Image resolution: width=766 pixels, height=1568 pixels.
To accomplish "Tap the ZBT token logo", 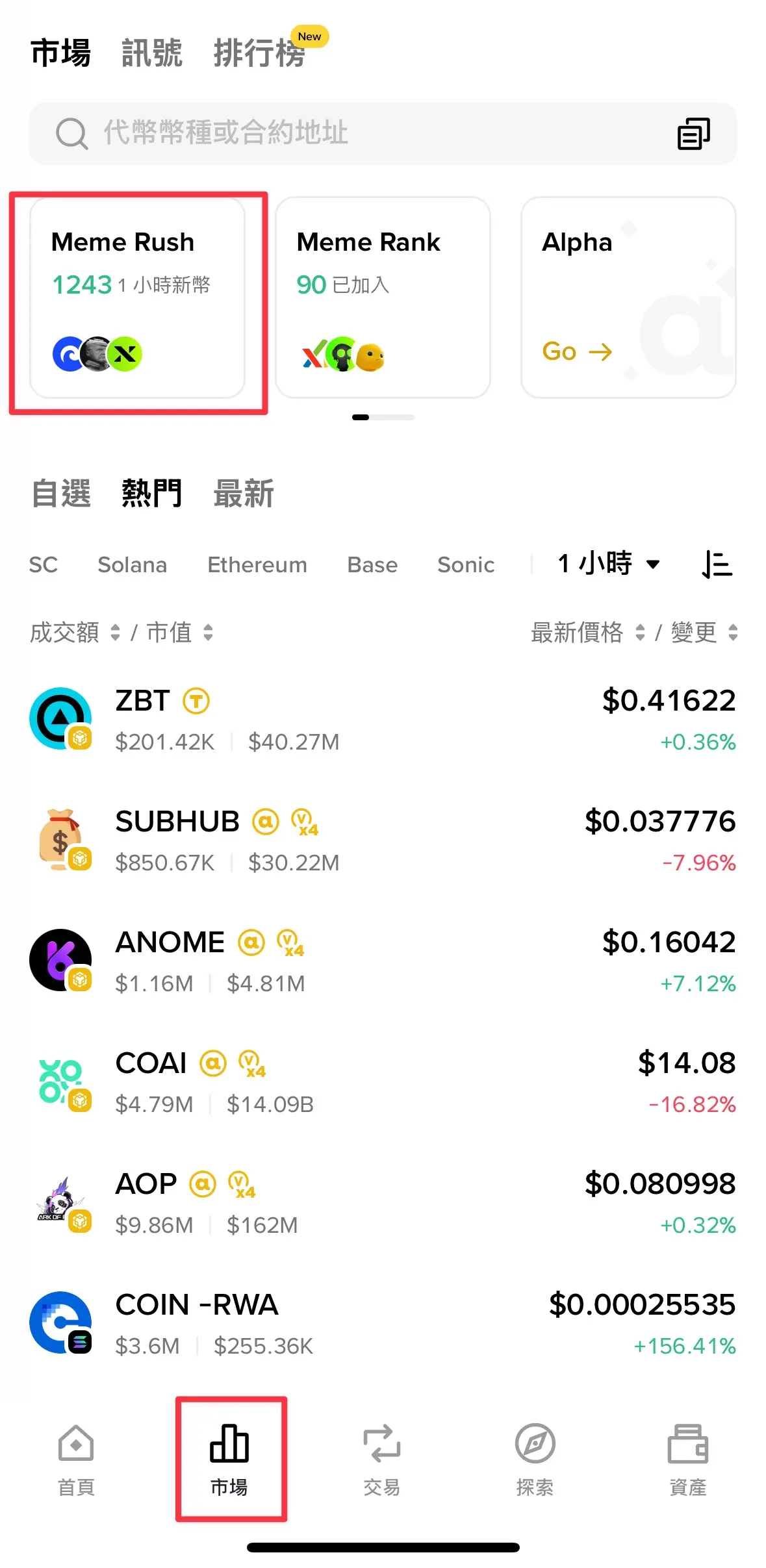I will [62, 716].
